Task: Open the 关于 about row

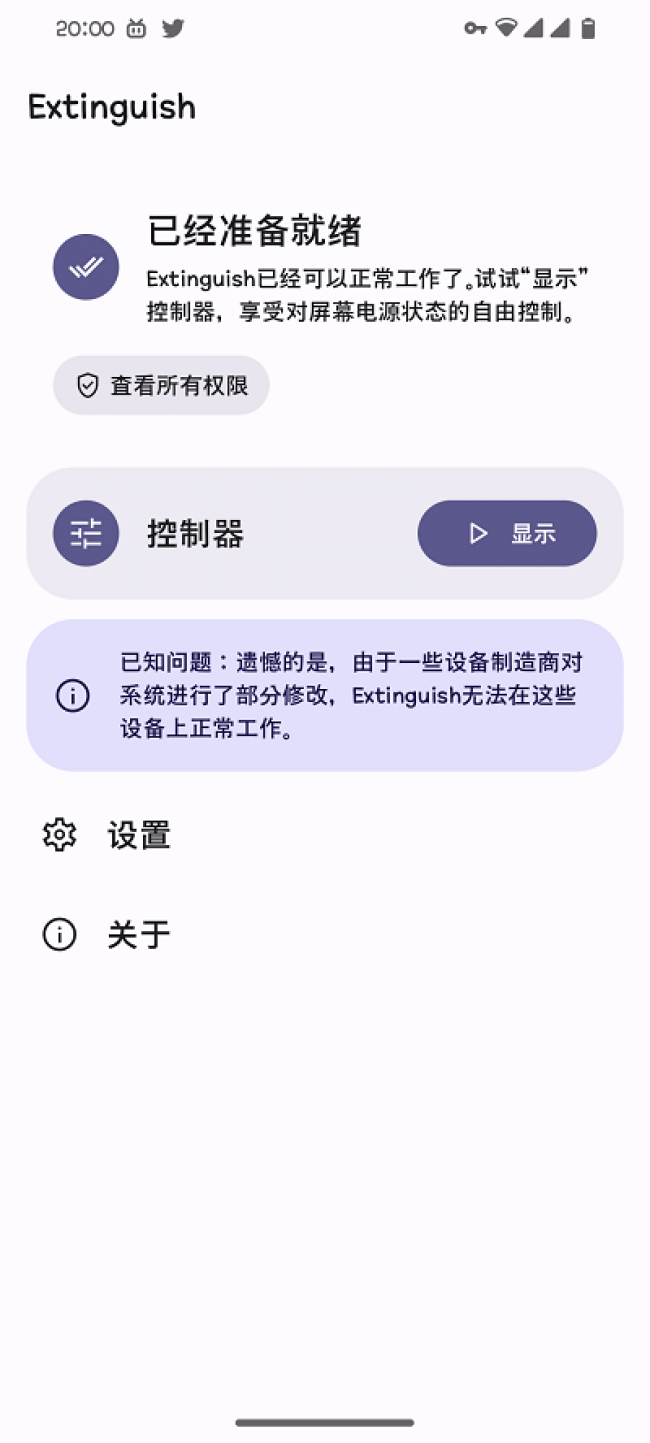Action: (x=139, y=935)
